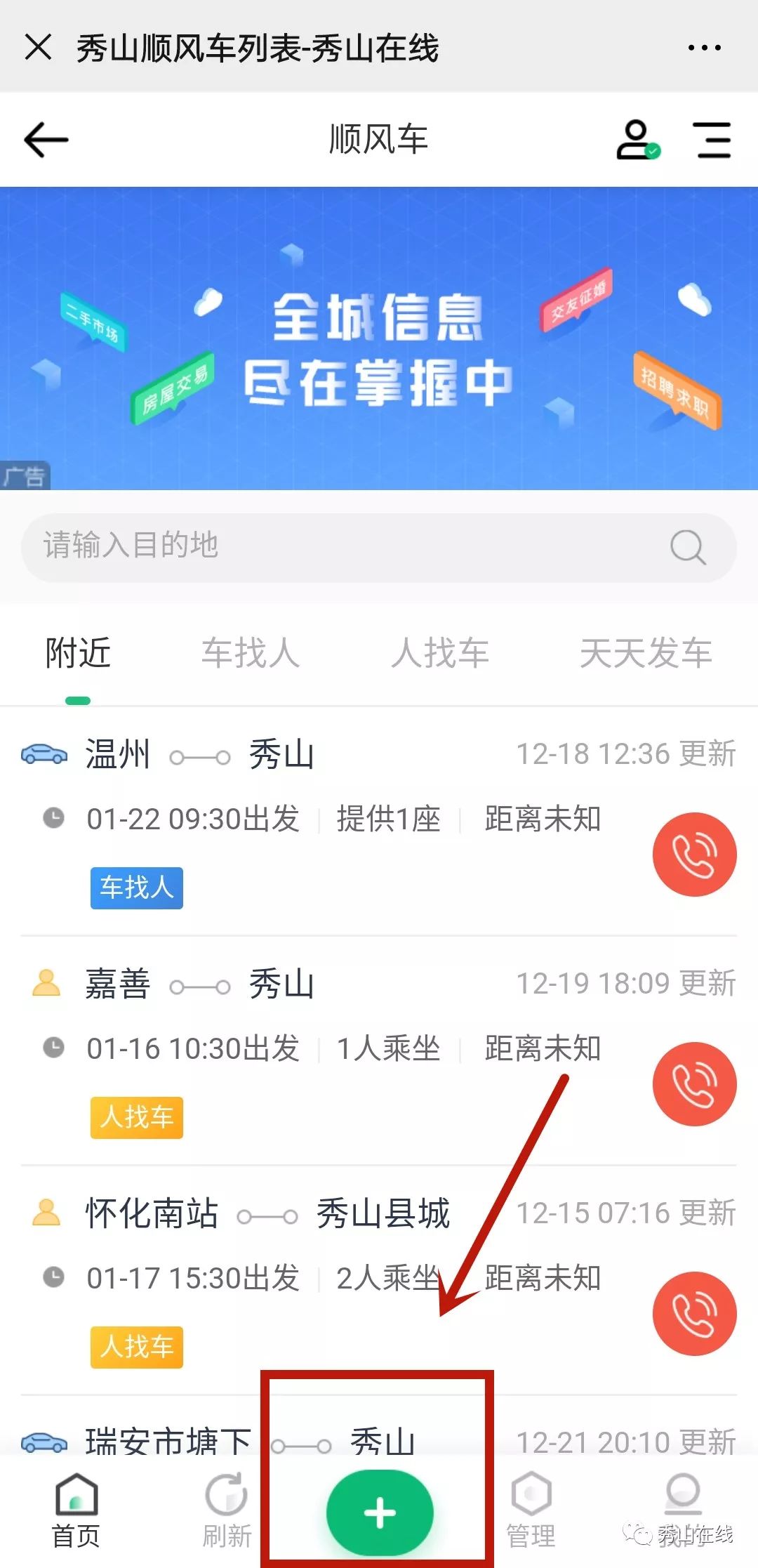Screen dimensions: 758x1568
Task: Open the hamburger menu
Action: (712, 140)
